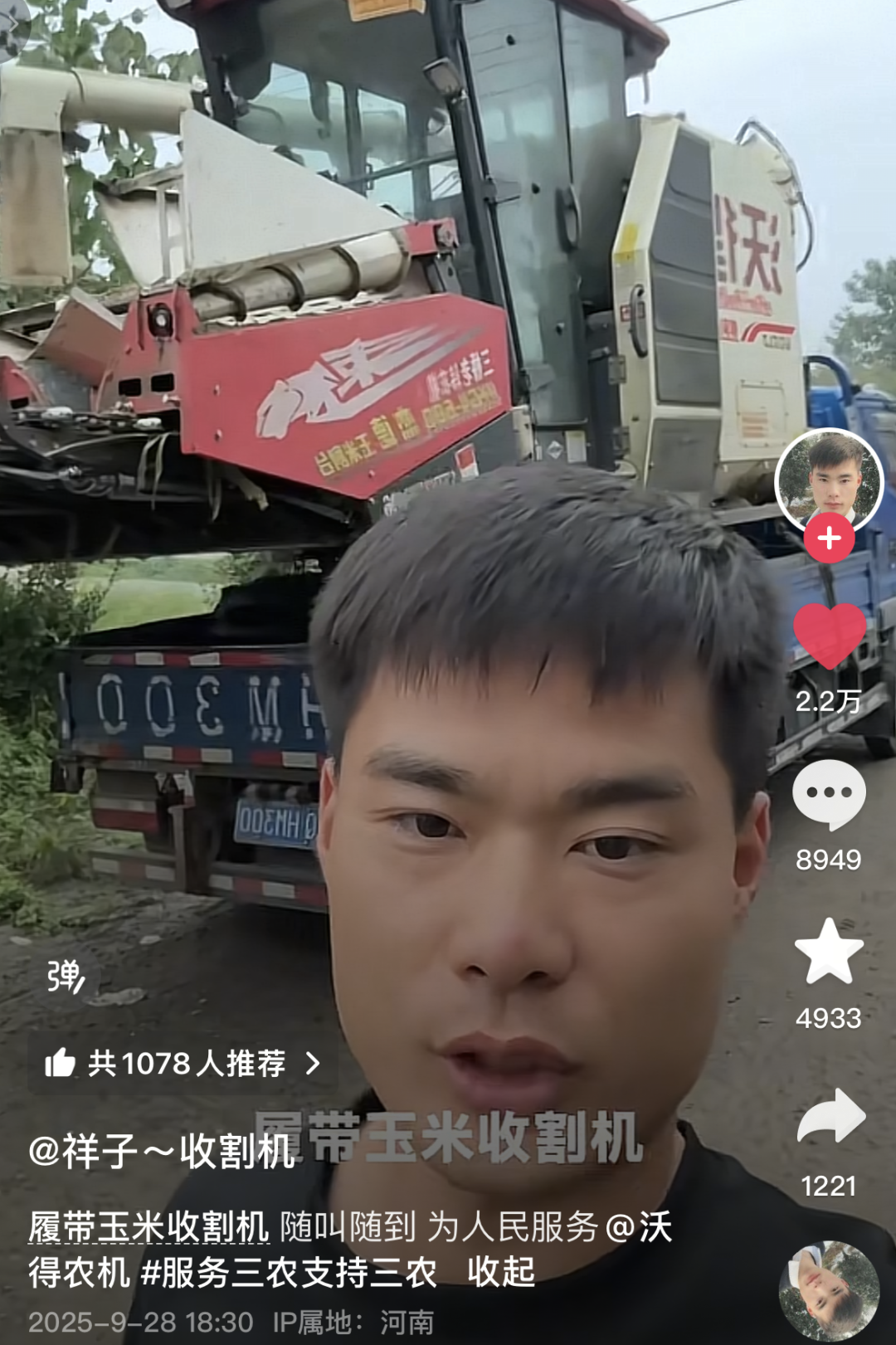Collapse the caption with 收起
896x1345 pixels.
501,1273
